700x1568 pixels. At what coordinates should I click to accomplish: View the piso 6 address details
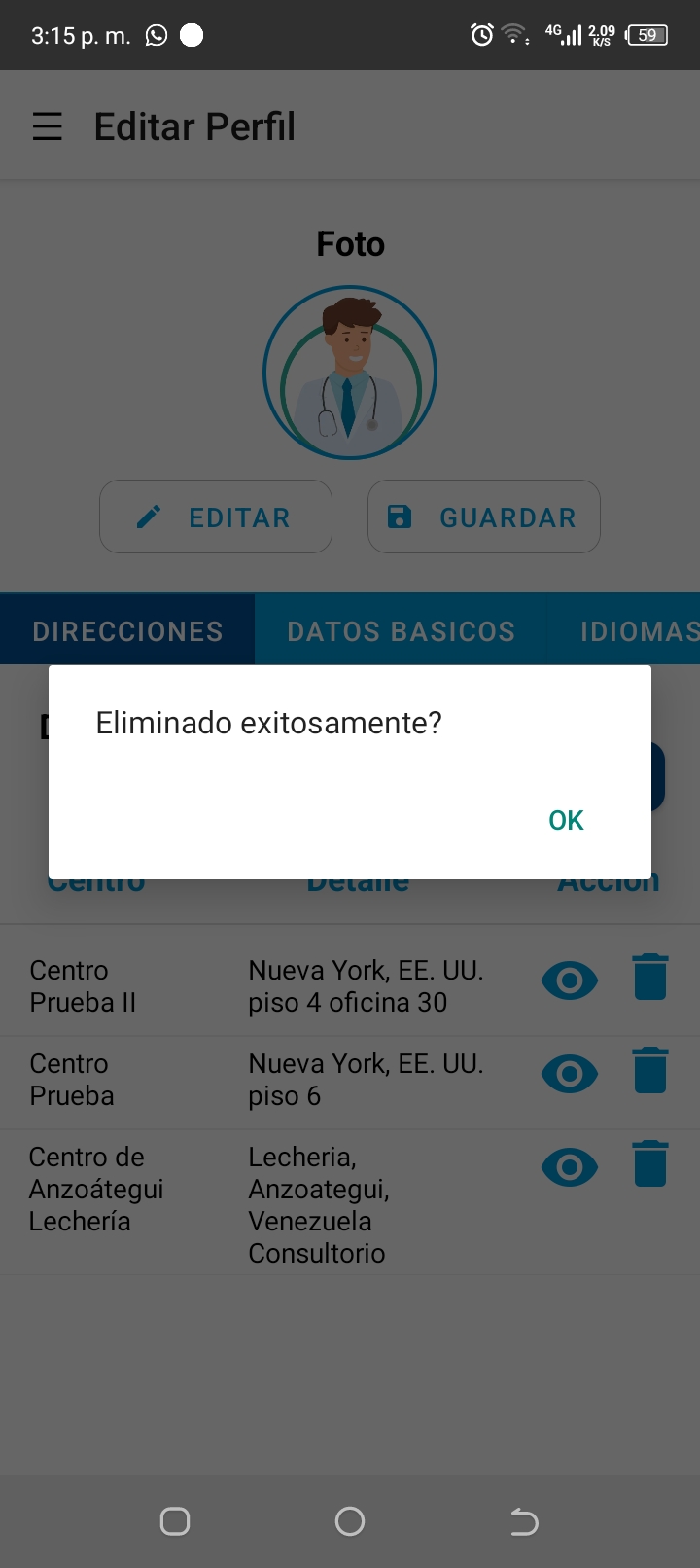click(570, 1073)
